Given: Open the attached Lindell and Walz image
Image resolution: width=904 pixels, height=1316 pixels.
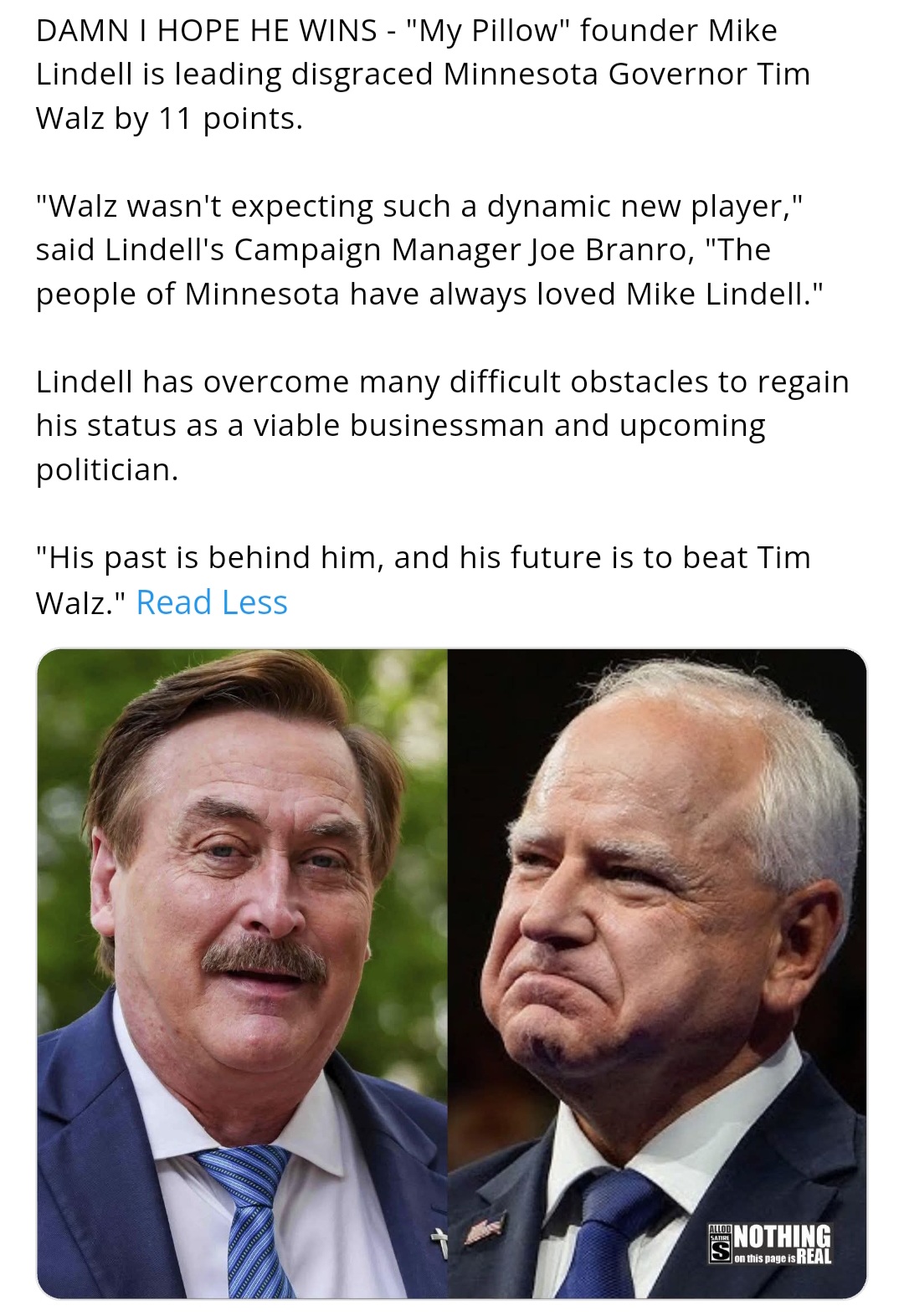Looking at the screenshot, I should click(452, 973).
